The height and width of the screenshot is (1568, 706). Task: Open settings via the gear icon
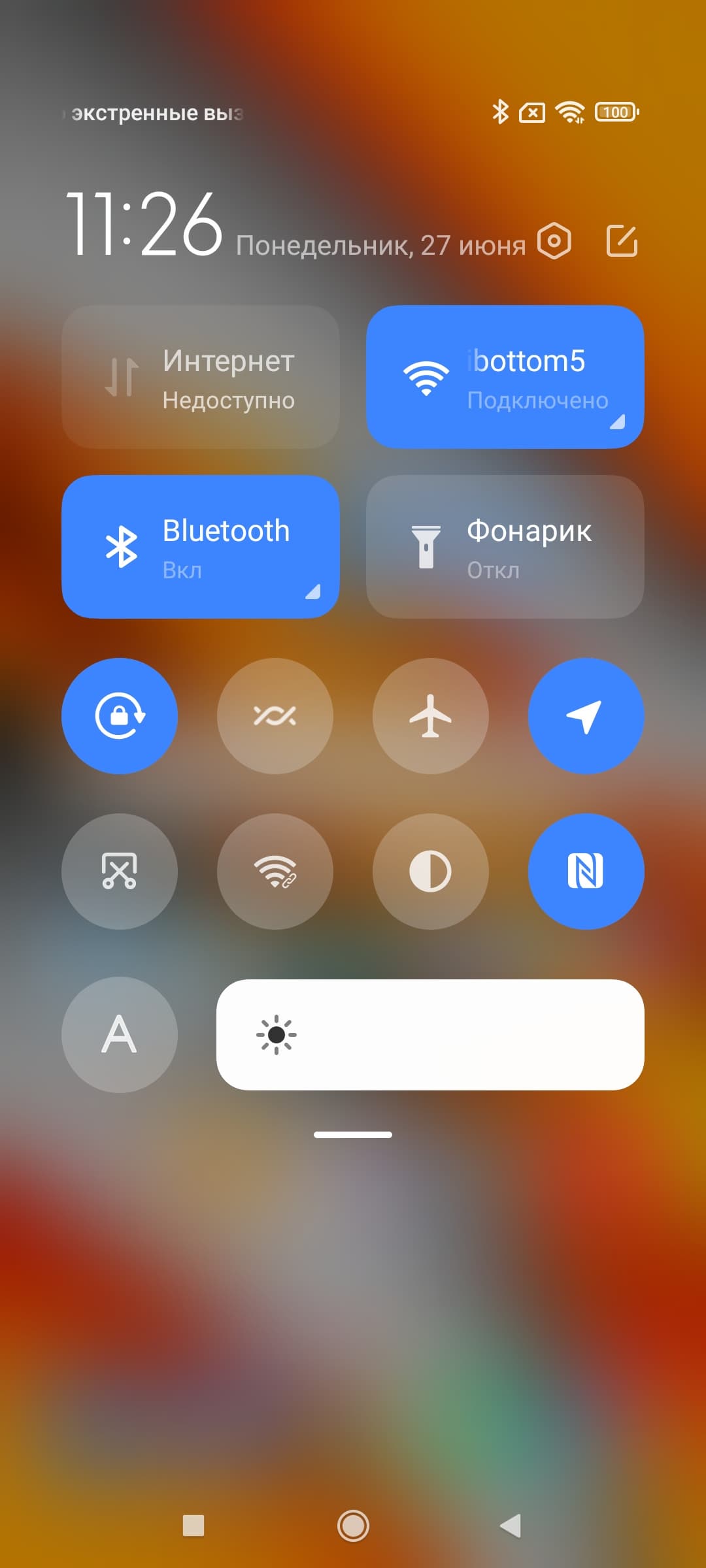[554, 241]
